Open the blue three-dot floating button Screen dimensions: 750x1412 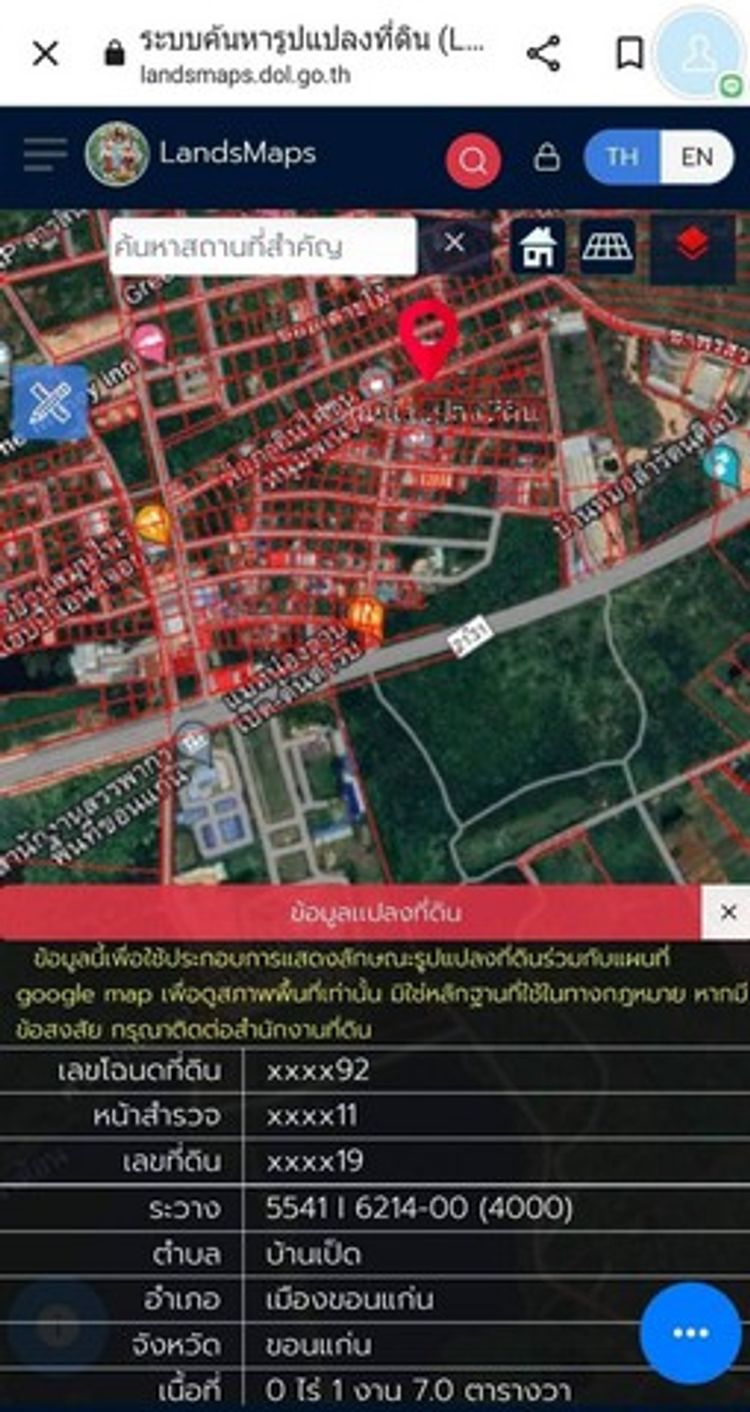click(690, 1333)
